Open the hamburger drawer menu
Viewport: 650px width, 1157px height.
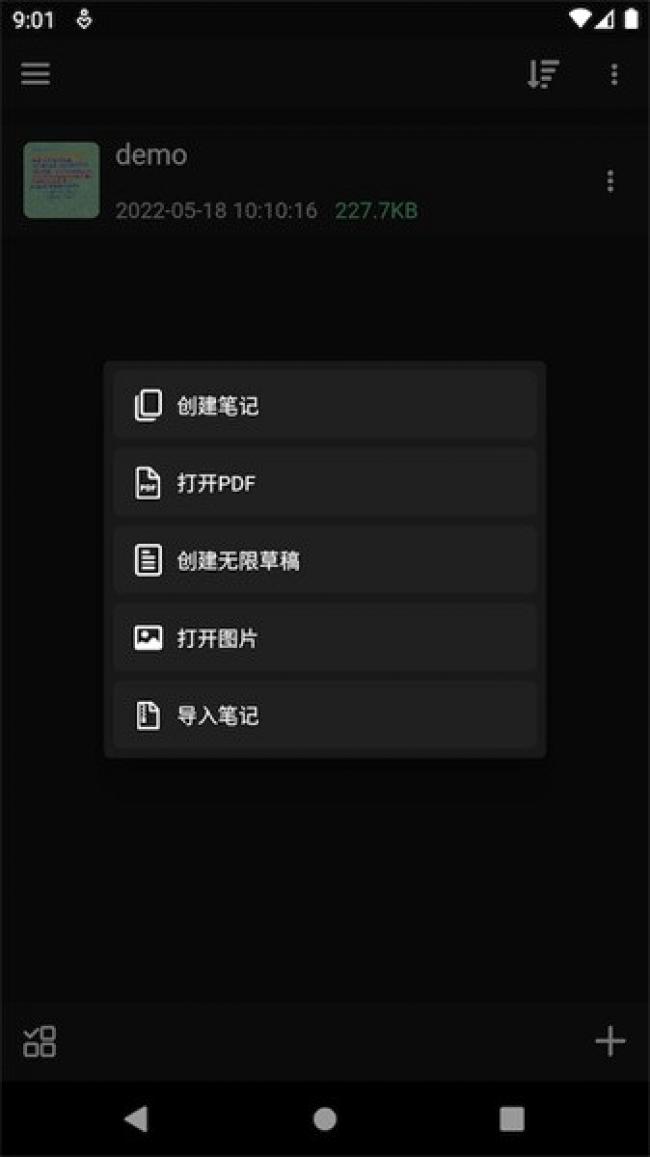36,74
